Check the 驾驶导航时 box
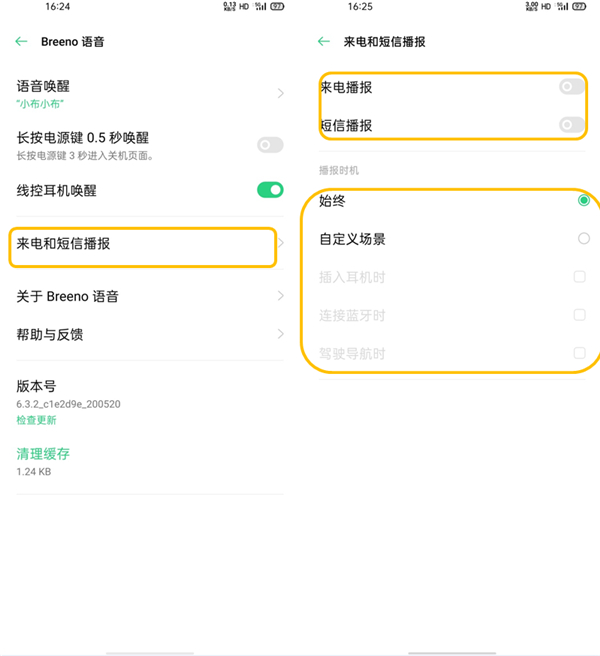This screenshot has height=656, width=600. pos(579,353)
